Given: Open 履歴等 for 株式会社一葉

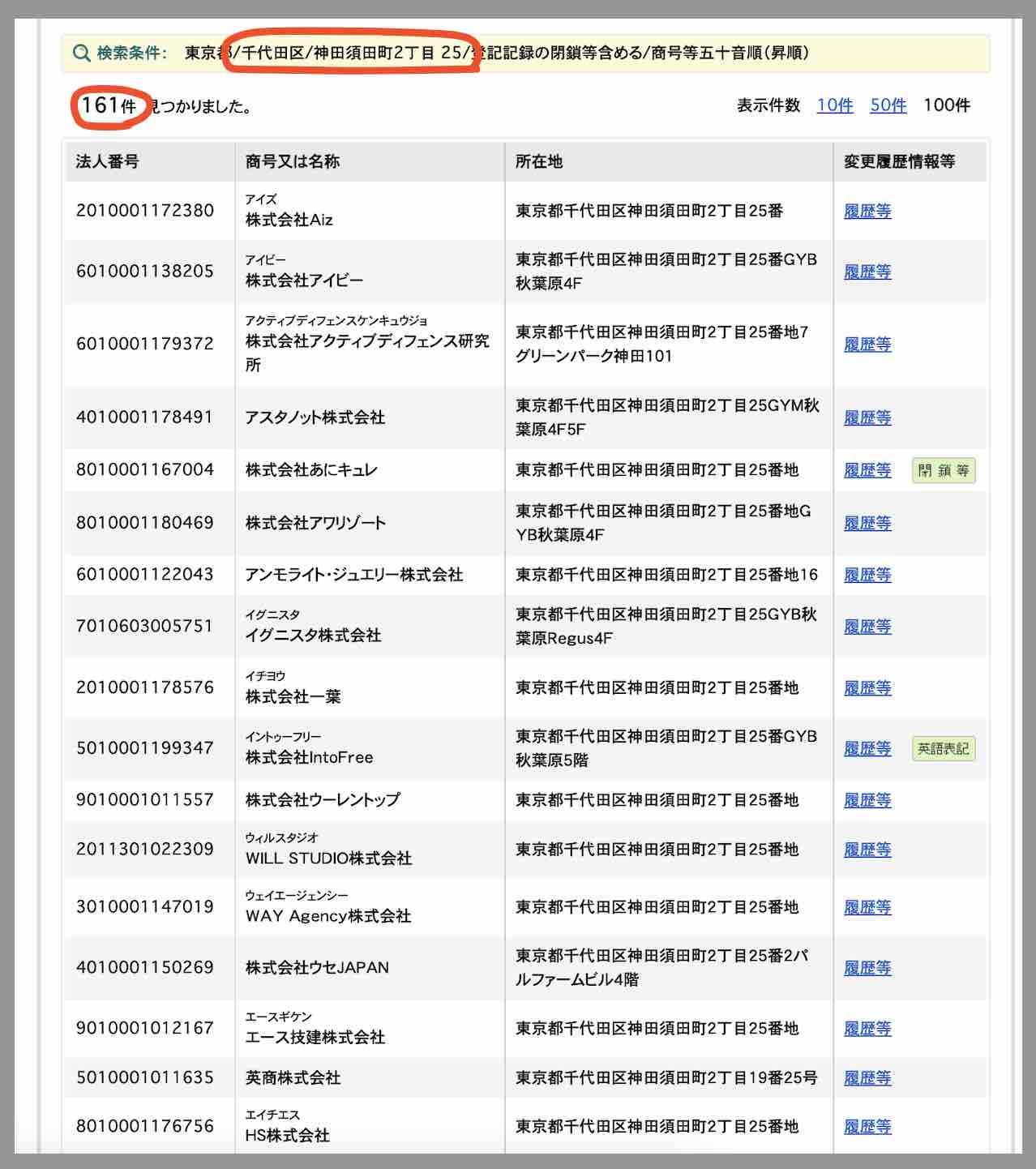Looking at the screenshot, I should [867, 687].
